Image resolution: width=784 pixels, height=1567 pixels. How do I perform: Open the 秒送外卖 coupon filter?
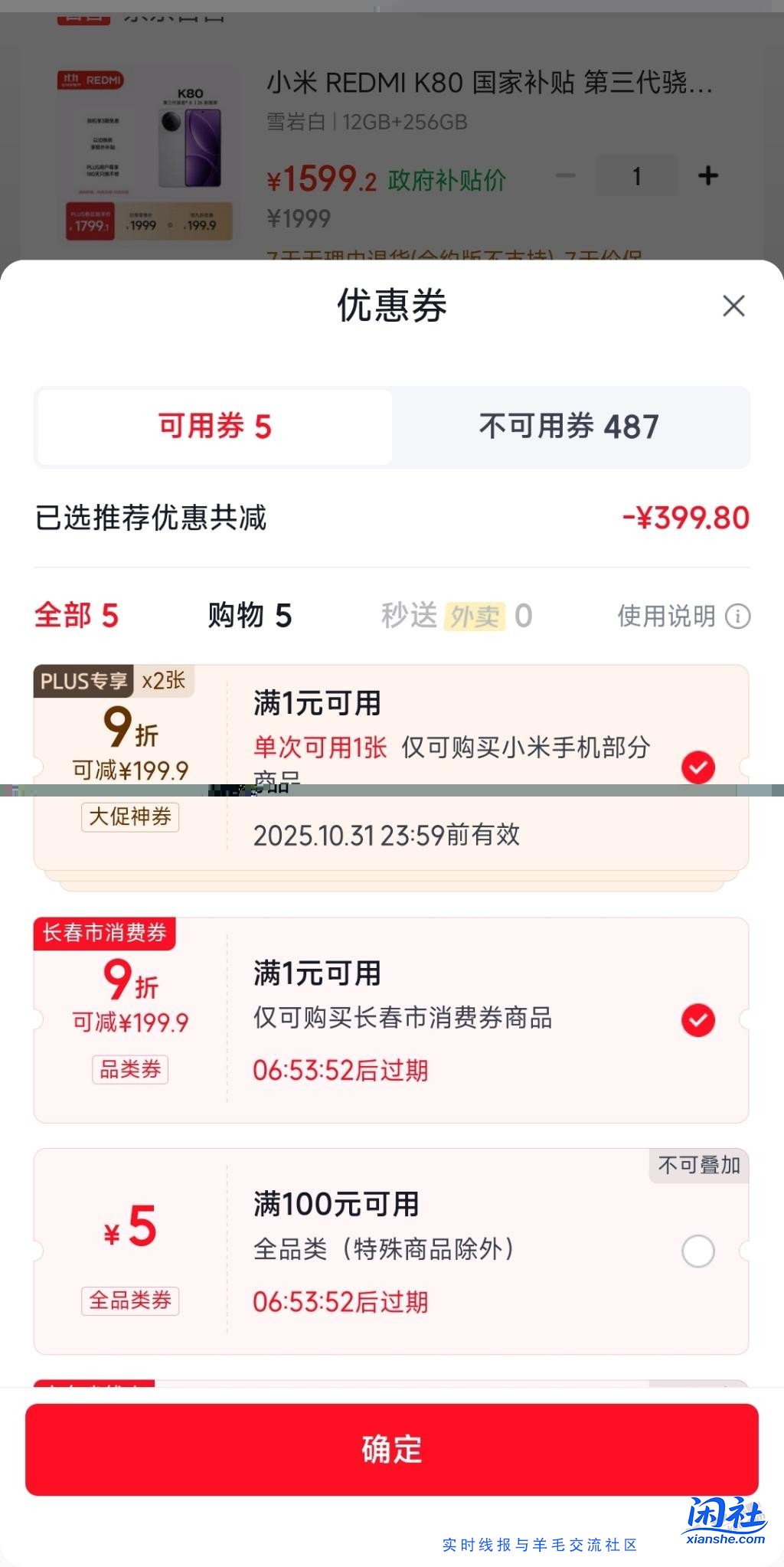pos(455,616)
